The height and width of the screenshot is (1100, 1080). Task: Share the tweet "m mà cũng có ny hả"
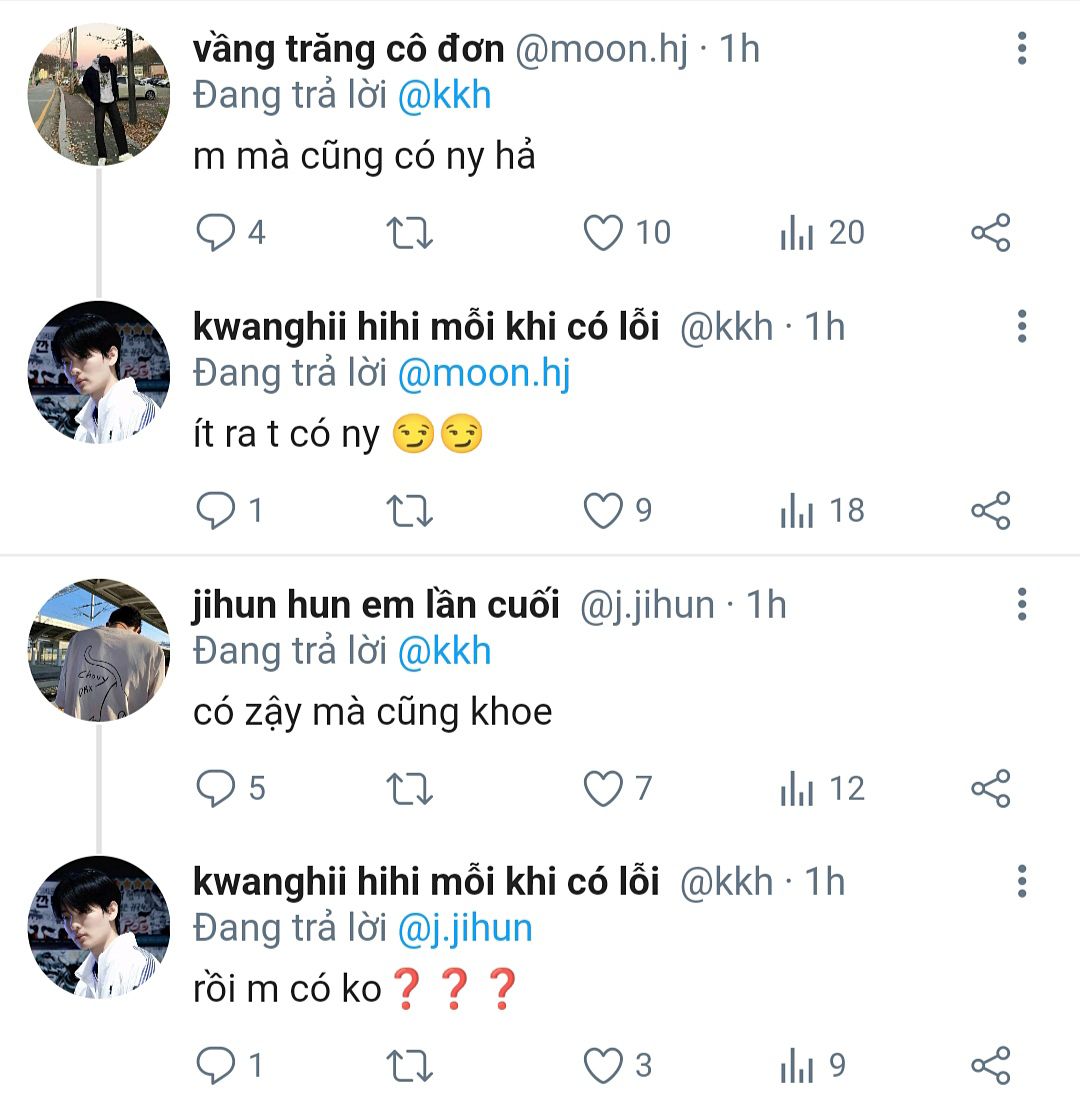click(x=991, y=233)
